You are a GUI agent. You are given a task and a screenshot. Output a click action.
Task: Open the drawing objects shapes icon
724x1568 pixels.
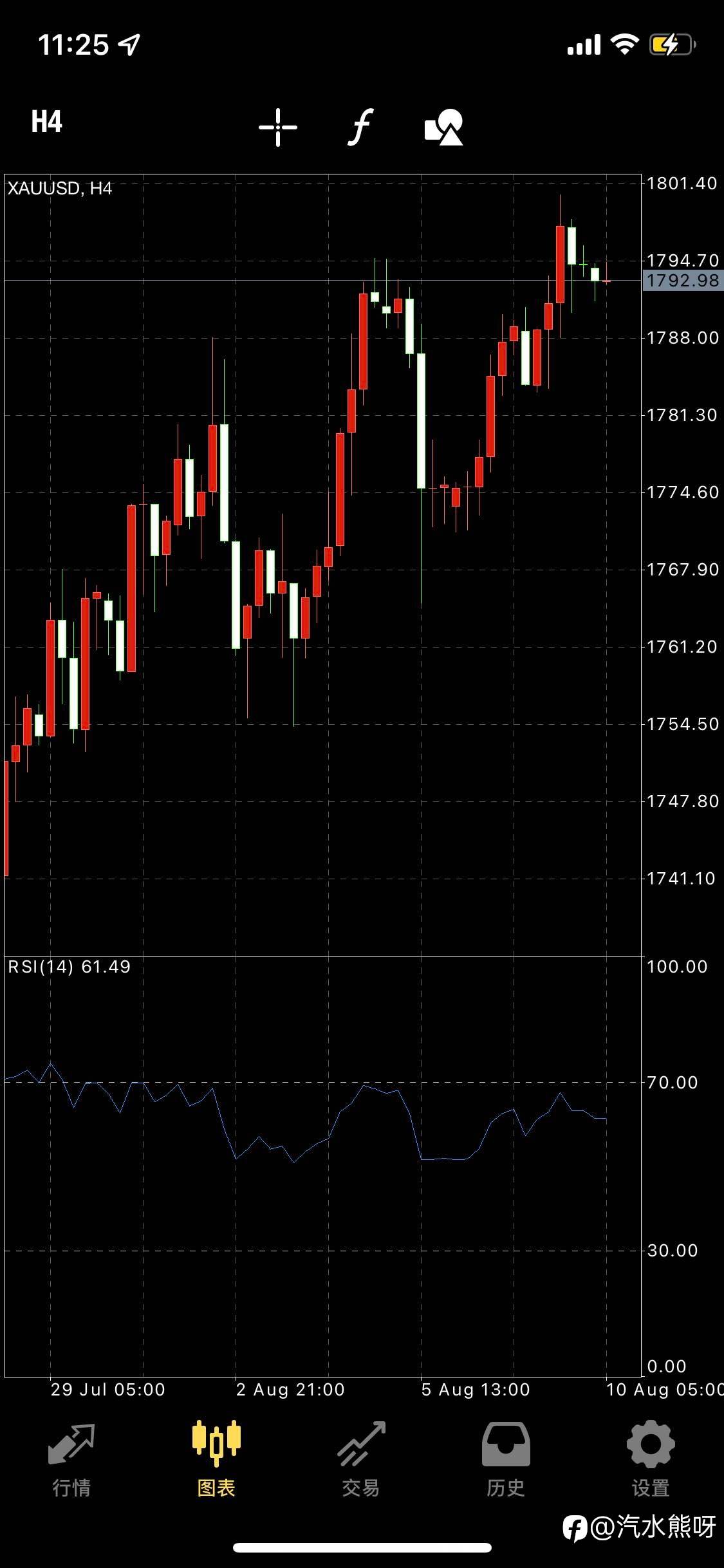click(x=444, y=127)
